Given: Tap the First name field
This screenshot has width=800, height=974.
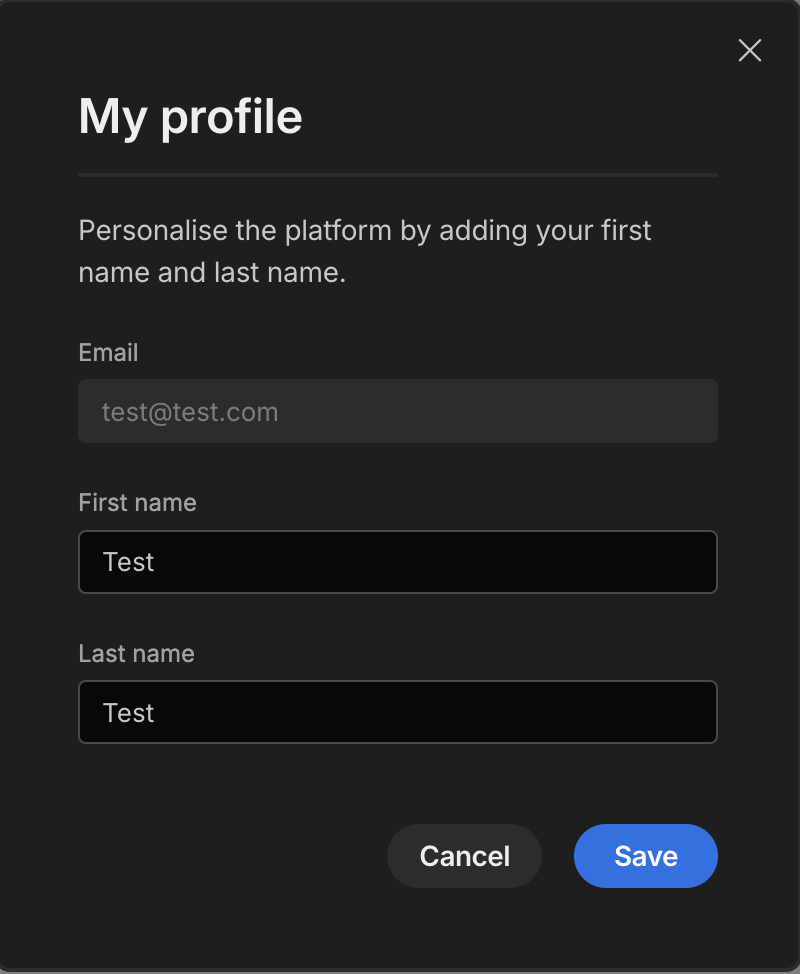Looking at the screenshot, I should [397, 562].
